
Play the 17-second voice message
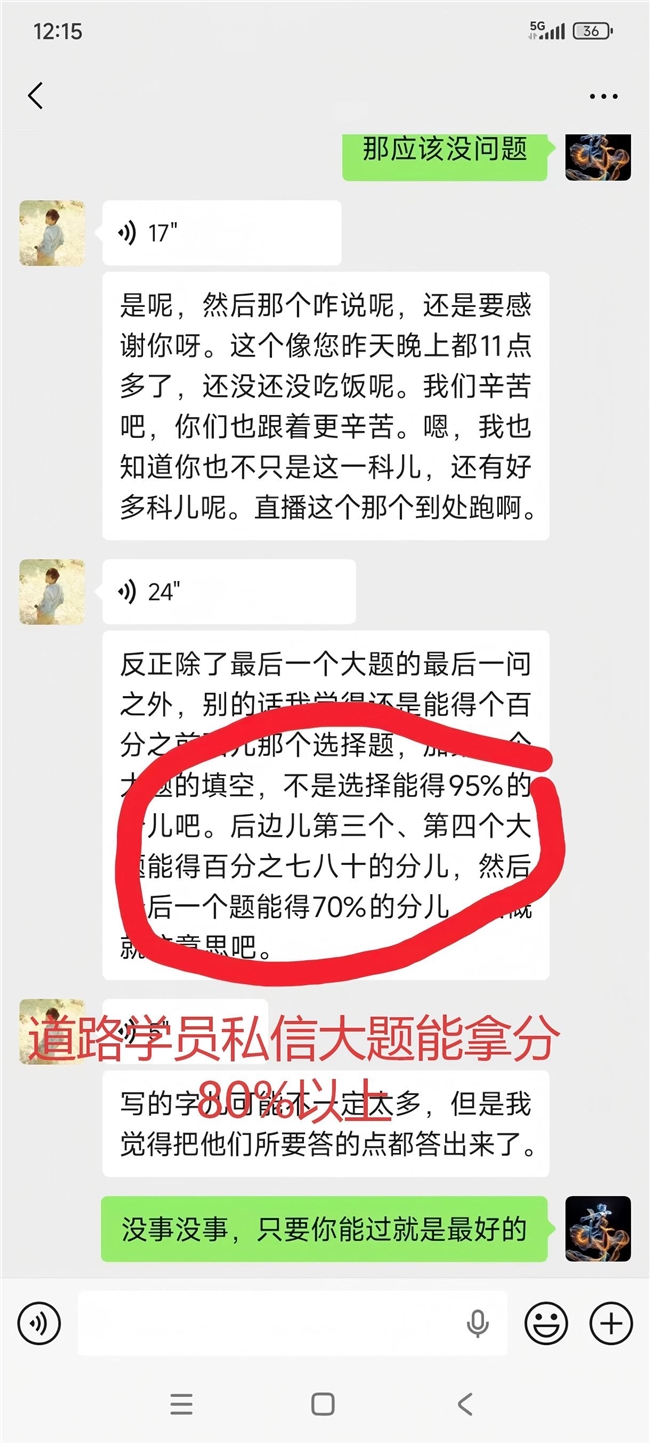(221, 233)
